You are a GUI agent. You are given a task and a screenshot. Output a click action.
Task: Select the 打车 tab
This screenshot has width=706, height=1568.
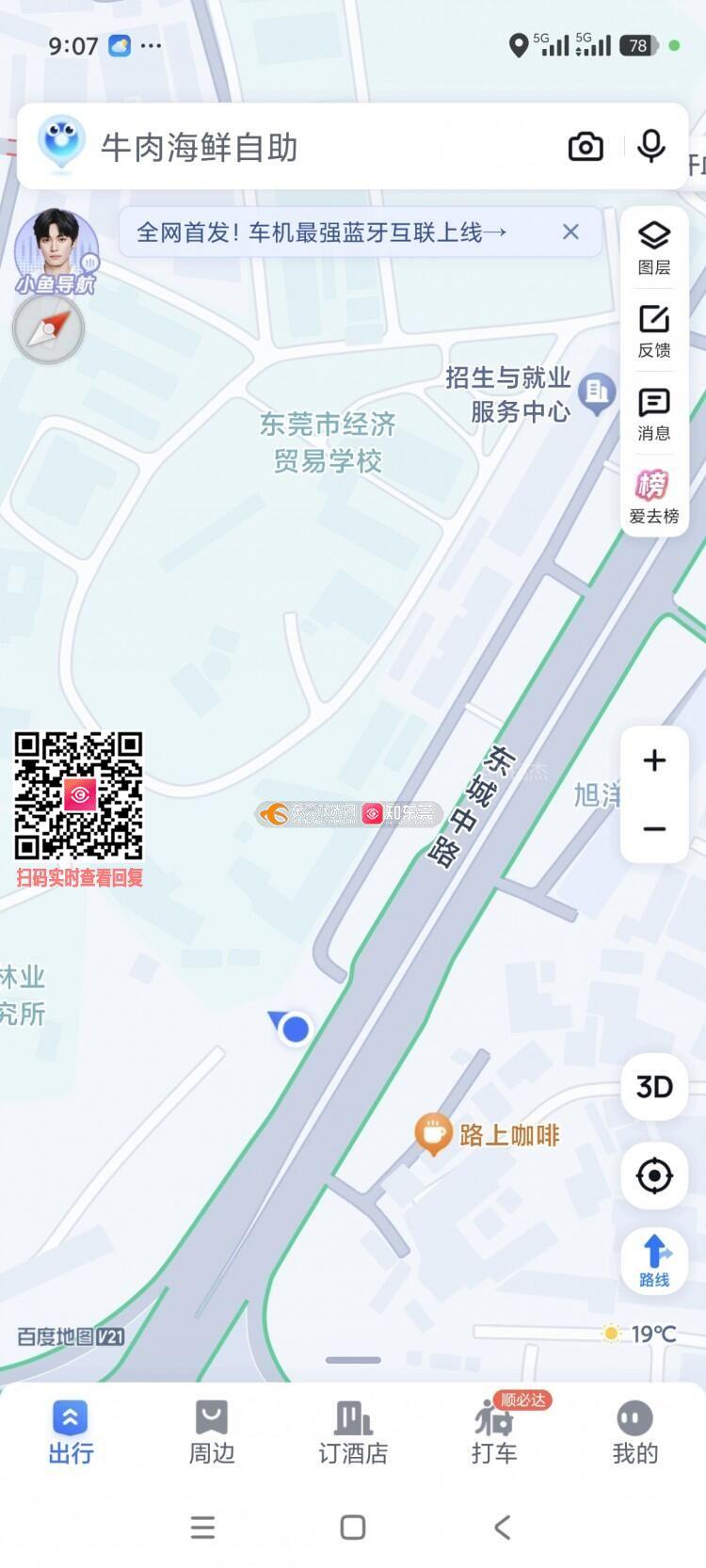[494, 1432]
